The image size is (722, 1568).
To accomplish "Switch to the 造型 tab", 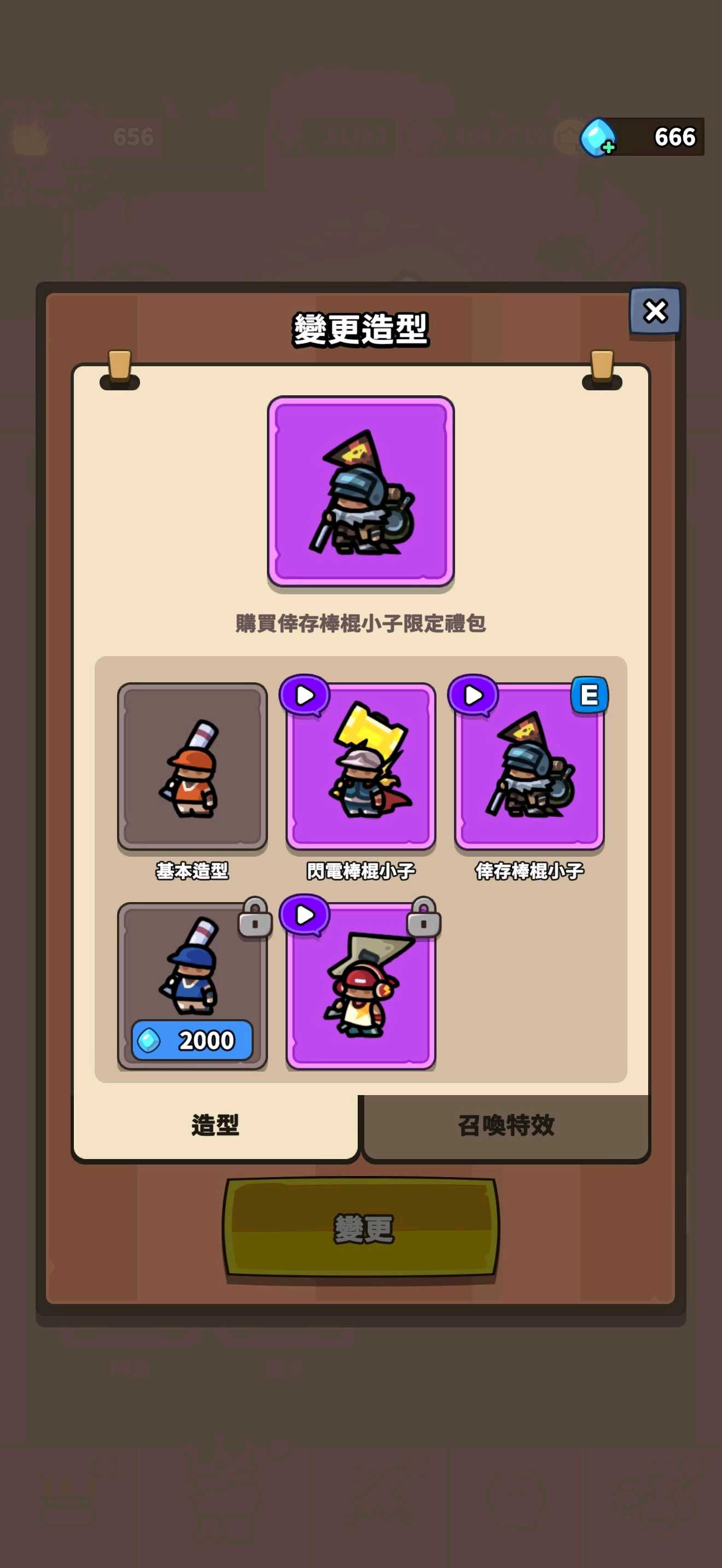I will [x=215, y=1127].
